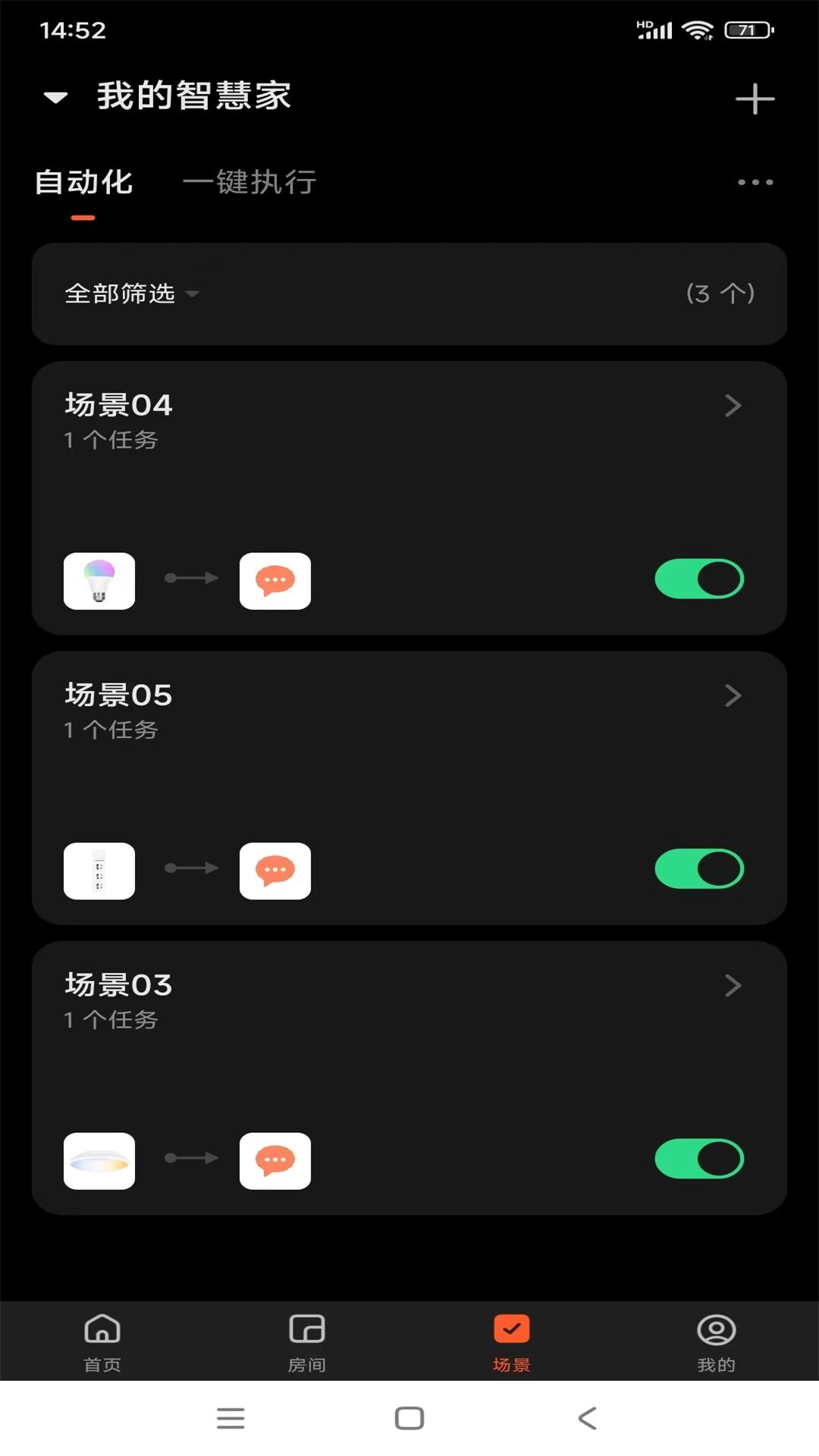
Task: Turn off the 场景05 scene toggle
Action: point(699,870)
